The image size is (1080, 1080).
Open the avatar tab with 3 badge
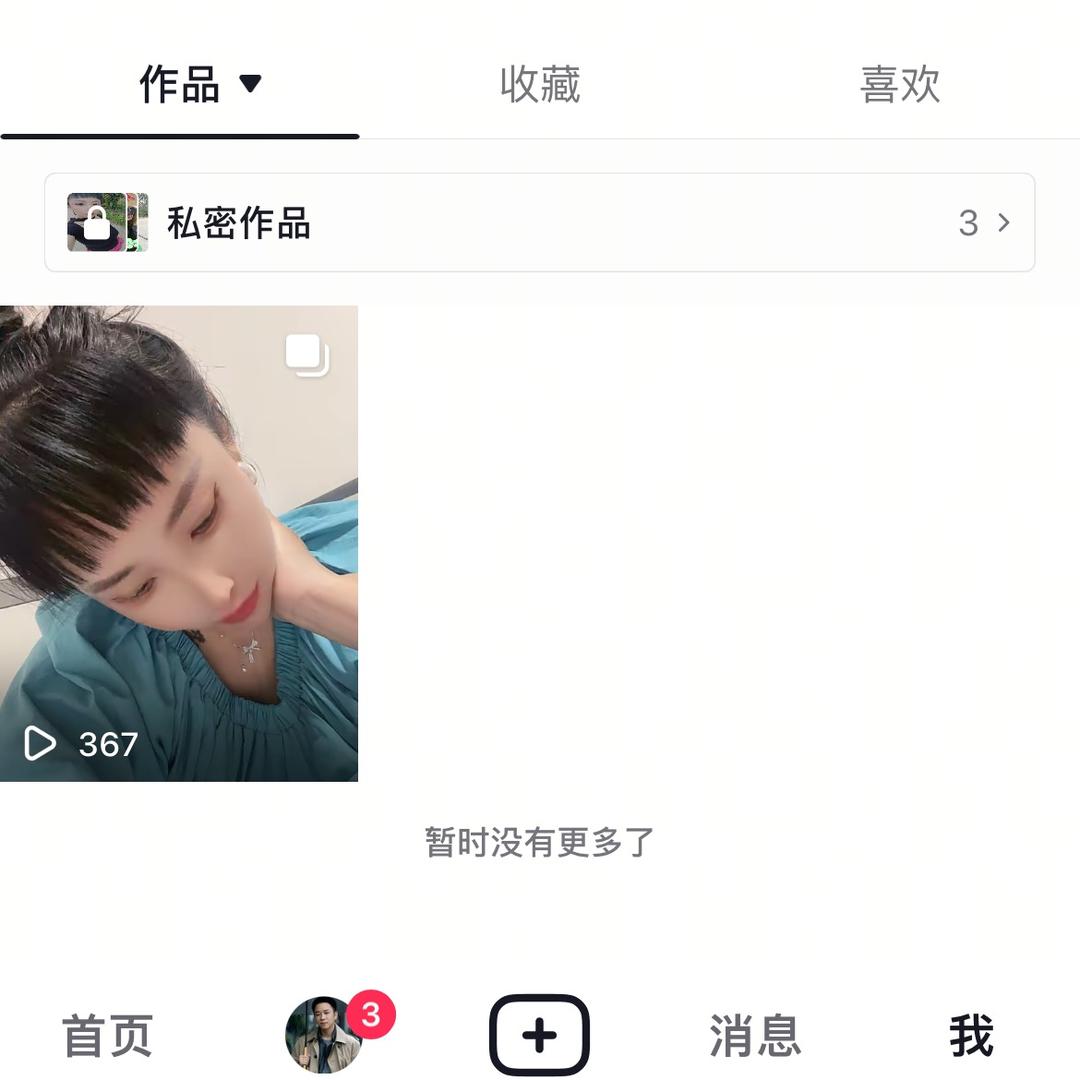click(324, 1035)
